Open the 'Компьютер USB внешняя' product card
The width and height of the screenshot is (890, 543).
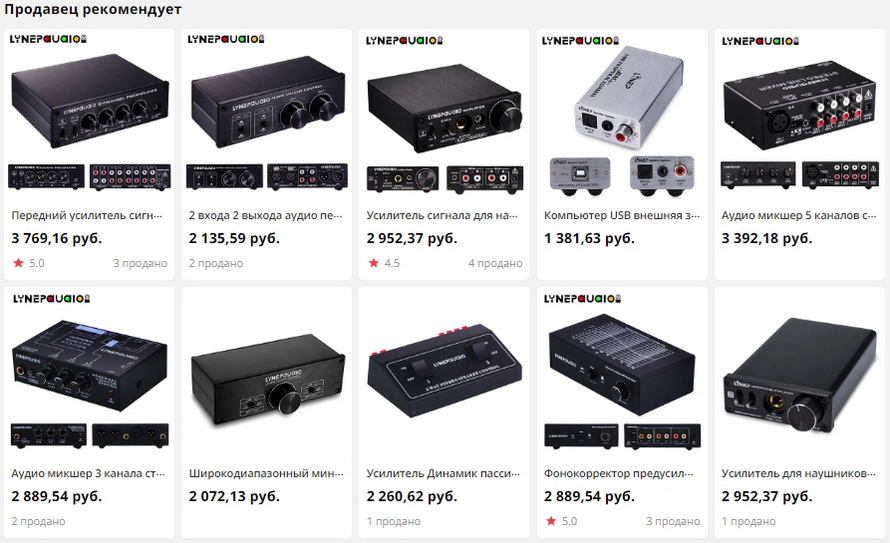tap(621, 215)
